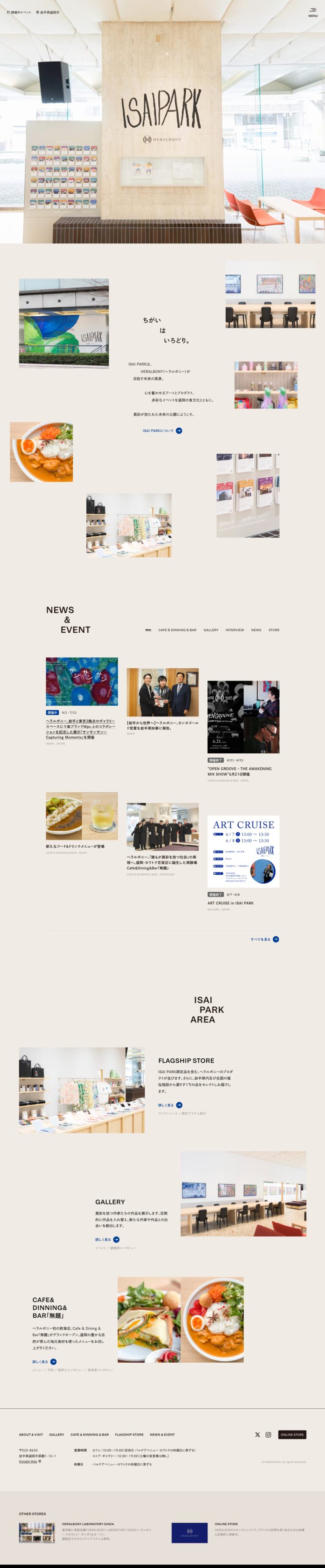Follow the ISAI PARKについて link
This screenshot has height=1568, width=325.
162,430
